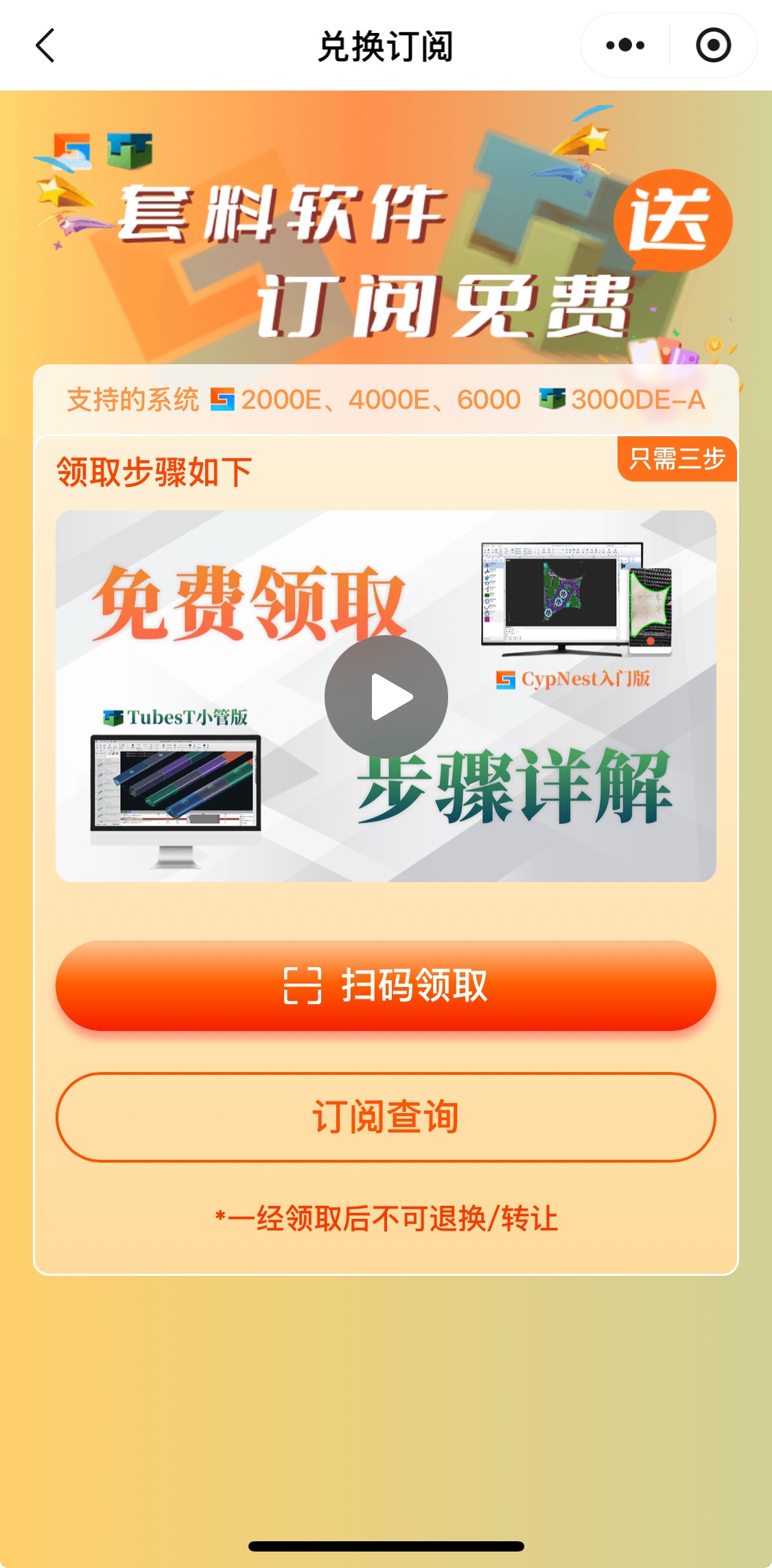Close the mini program
This screenshot has width=772, height=1568.
[713, 45]
